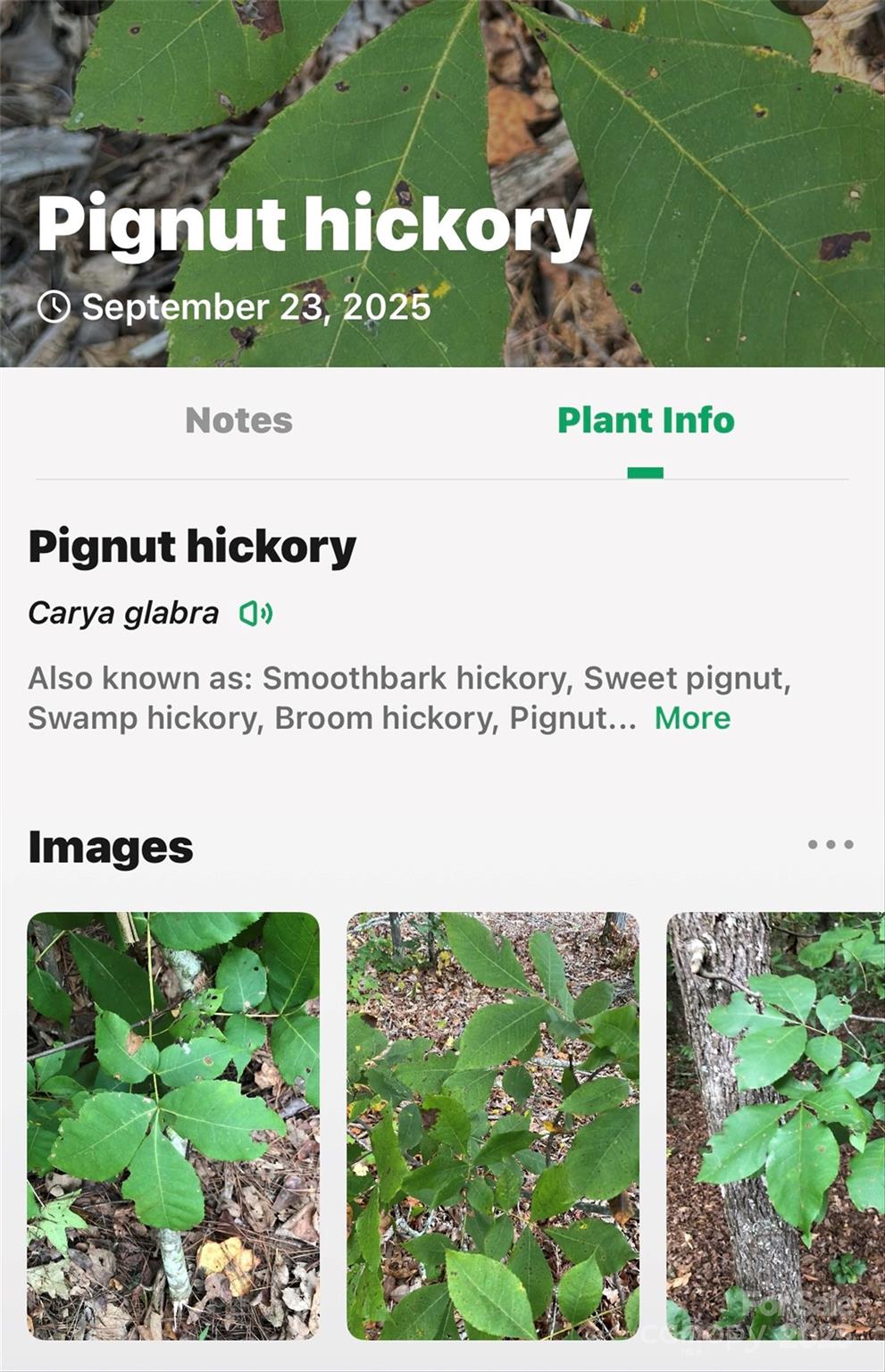Open the Images section options menu
The image size is (885, 1372).
[830, 845]
